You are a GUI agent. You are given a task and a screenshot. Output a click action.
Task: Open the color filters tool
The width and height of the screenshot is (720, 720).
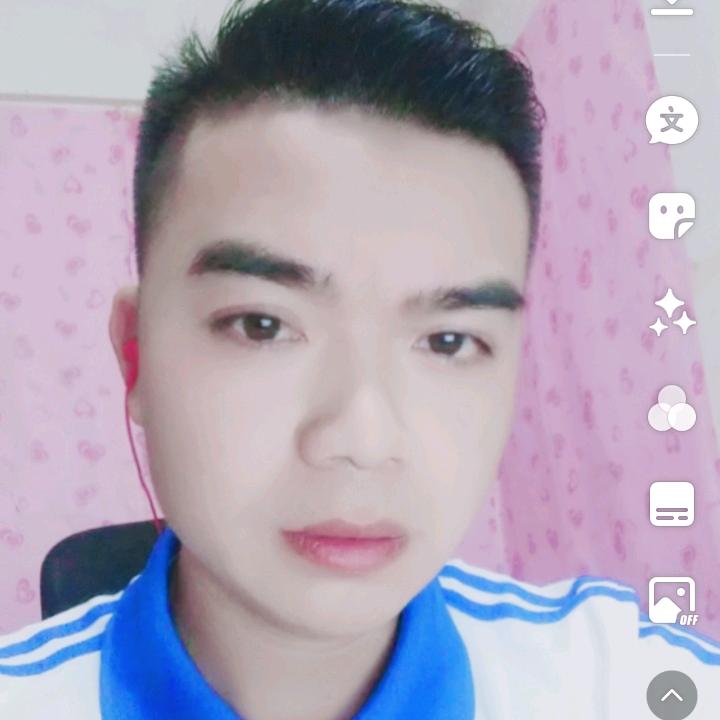[672, 408]
